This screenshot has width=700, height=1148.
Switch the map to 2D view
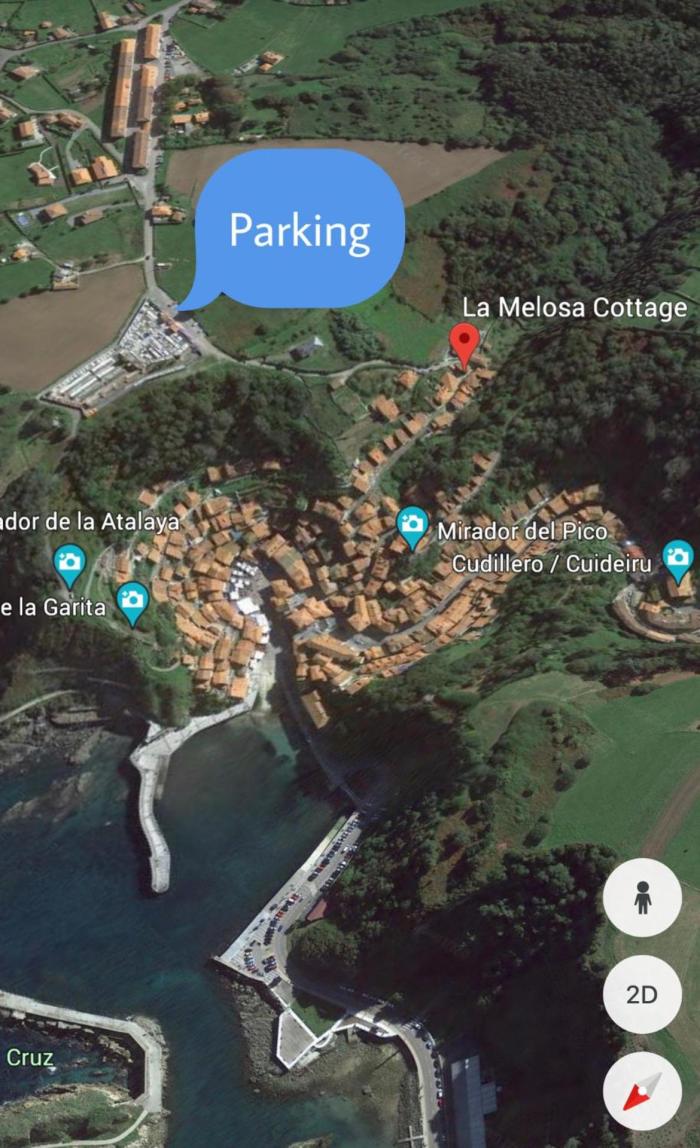pos(642,995)
